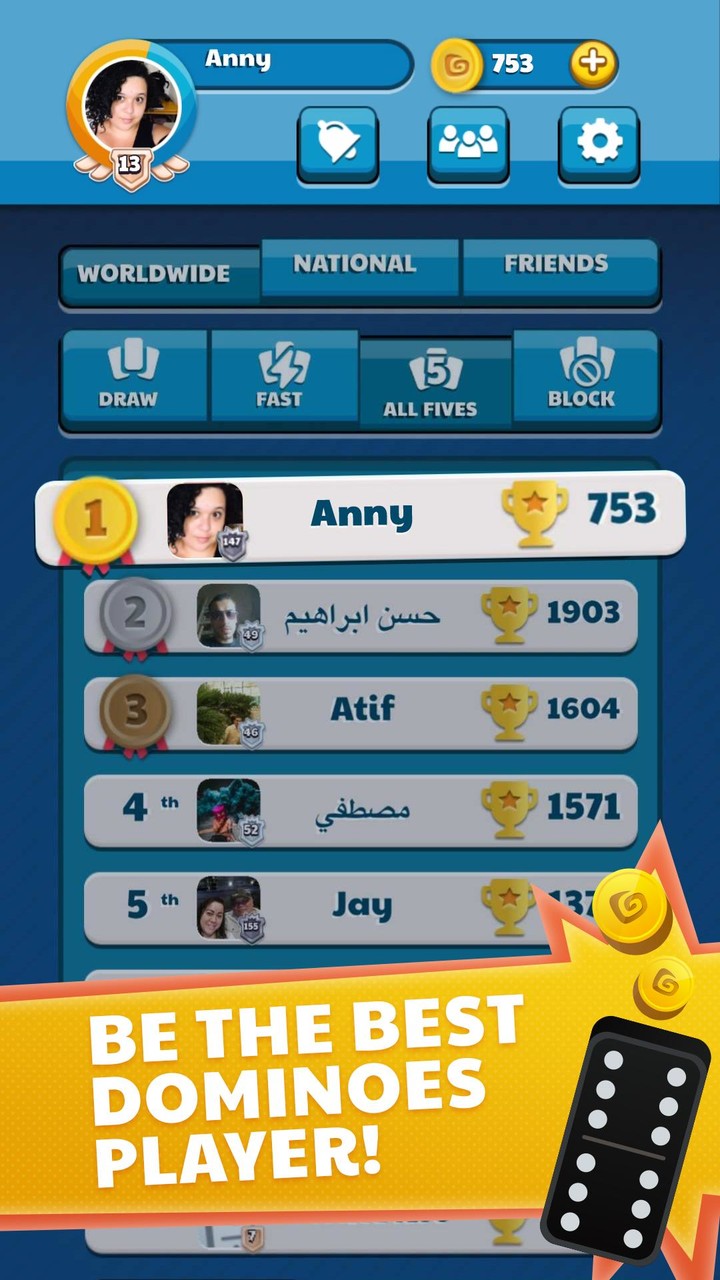
Task: Tap Anny's first place leaderboard row
Action: point(360,514)
